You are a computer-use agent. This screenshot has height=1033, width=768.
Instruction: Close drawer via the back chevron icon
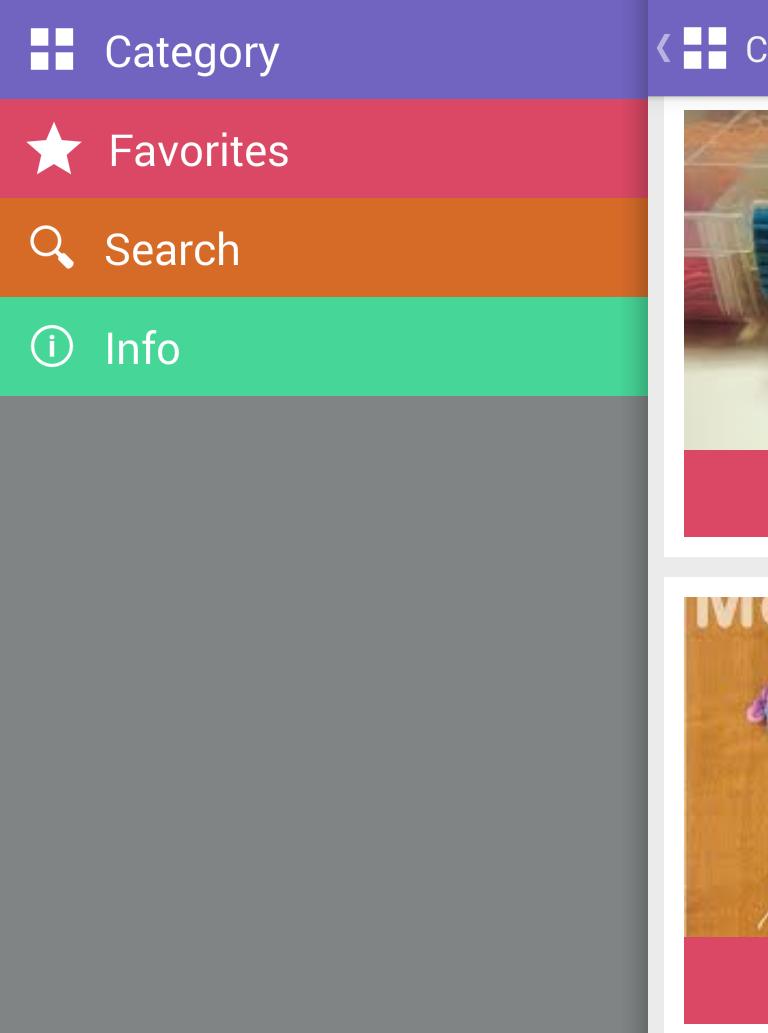click(x=663, y=48)
